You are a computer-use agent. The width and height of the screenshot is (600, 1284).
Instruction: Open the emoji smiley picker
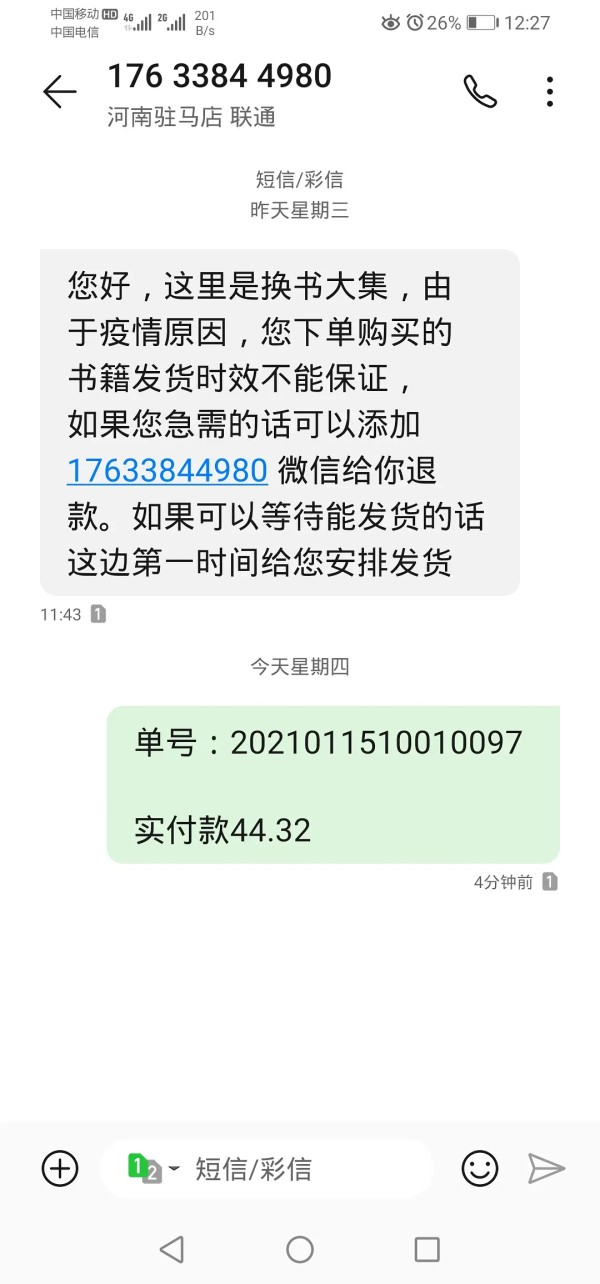tap(480, 1168)
